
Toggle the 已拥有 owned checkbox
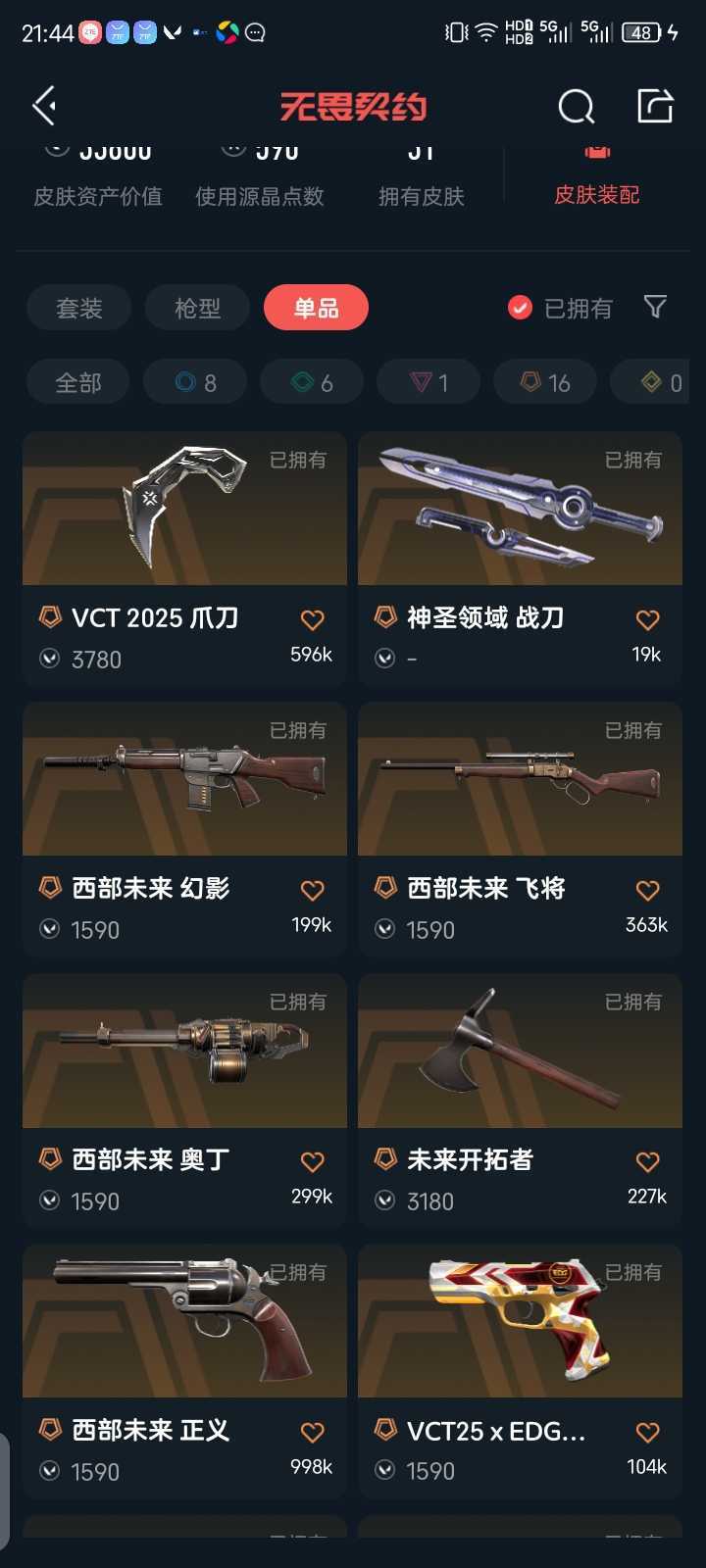pos(520,309)
